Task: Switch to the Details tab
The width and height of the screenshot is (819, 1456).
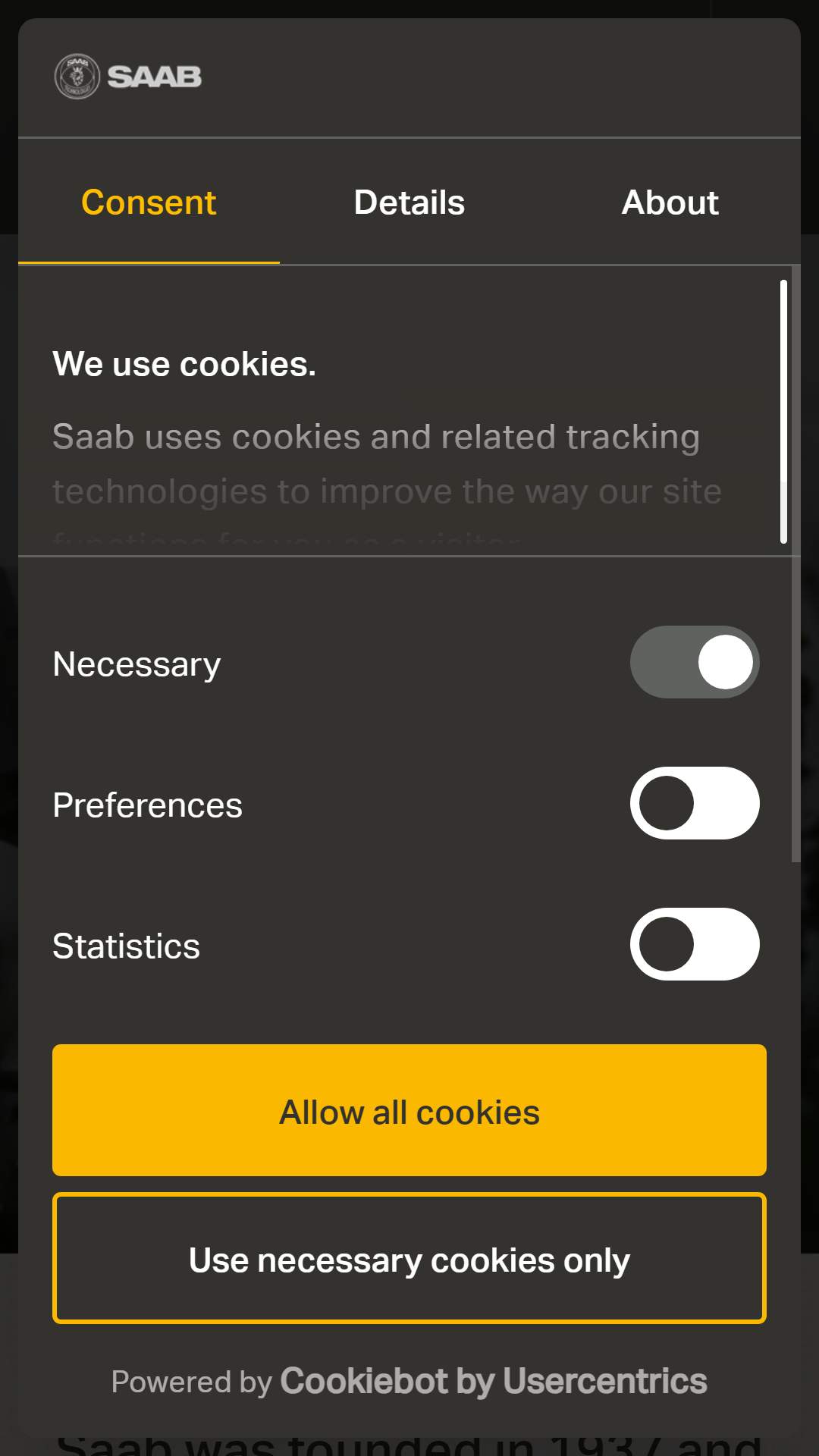Action: 409,202
